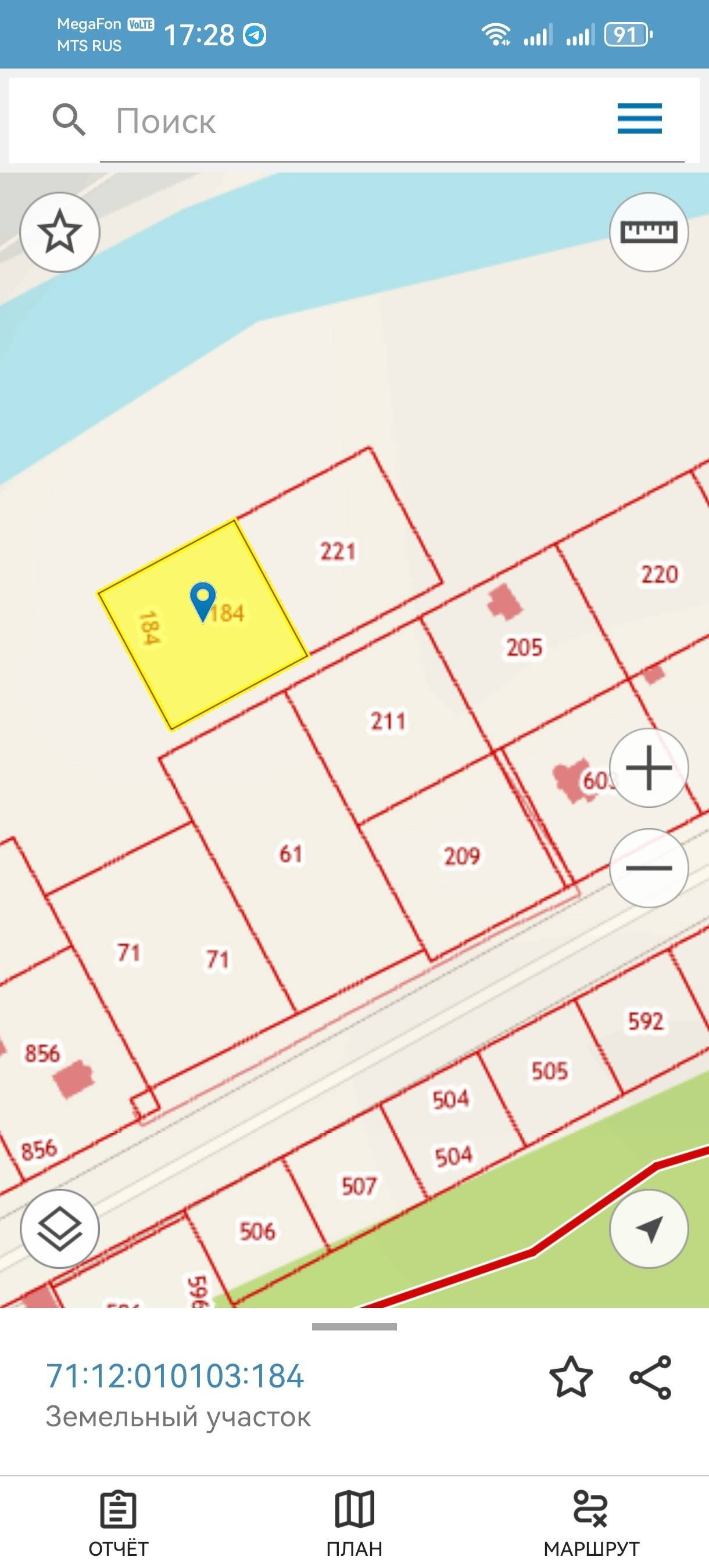This screenshot has height=1568, width=709.
Task: Open the hamburger menu
Action: (639, 118)
